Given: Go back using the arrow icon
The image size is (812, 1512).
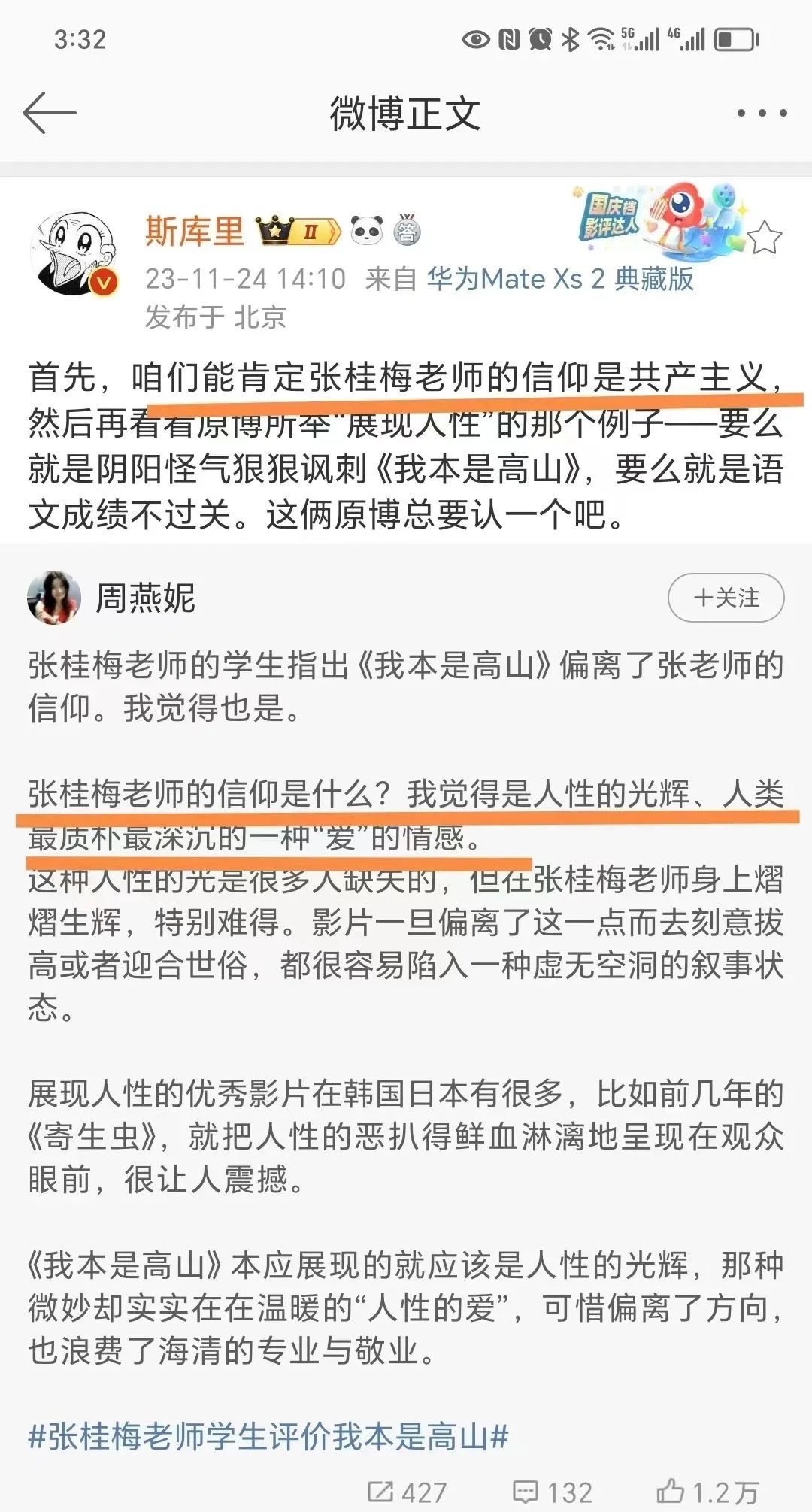Looking at the screenshot, I should pos(50,114).
